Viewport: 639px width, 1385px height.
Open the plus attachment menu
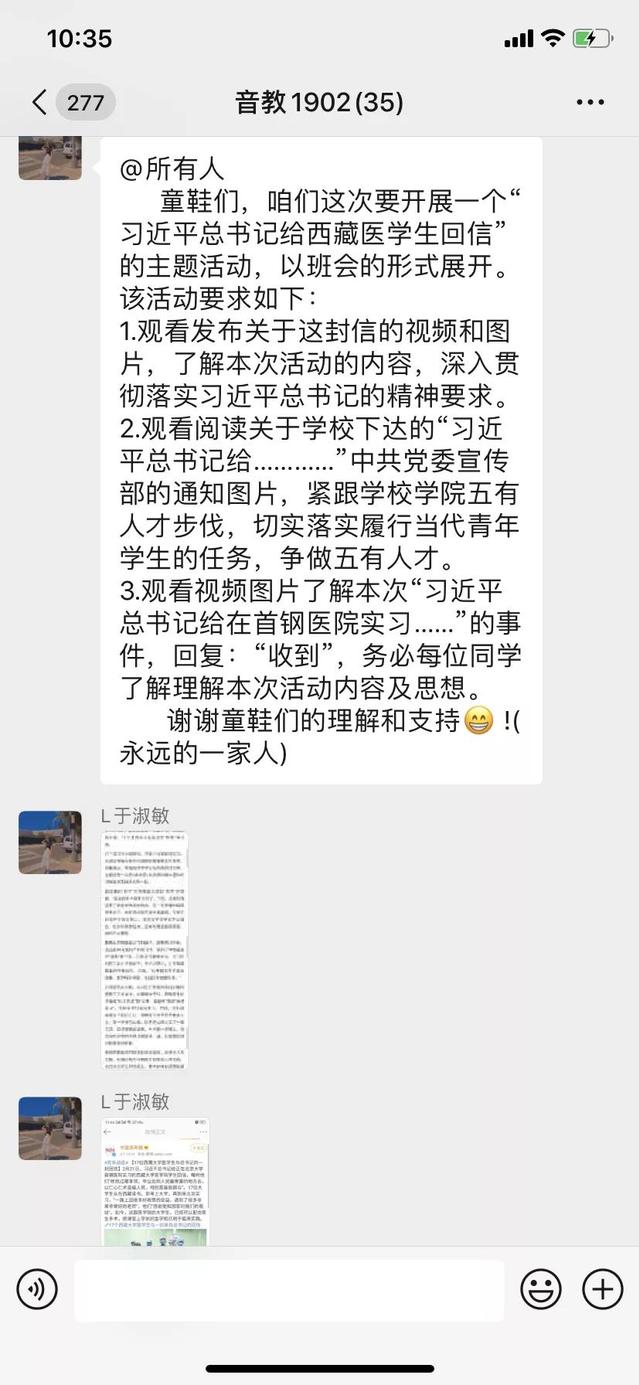click(x=602, y=1290)
